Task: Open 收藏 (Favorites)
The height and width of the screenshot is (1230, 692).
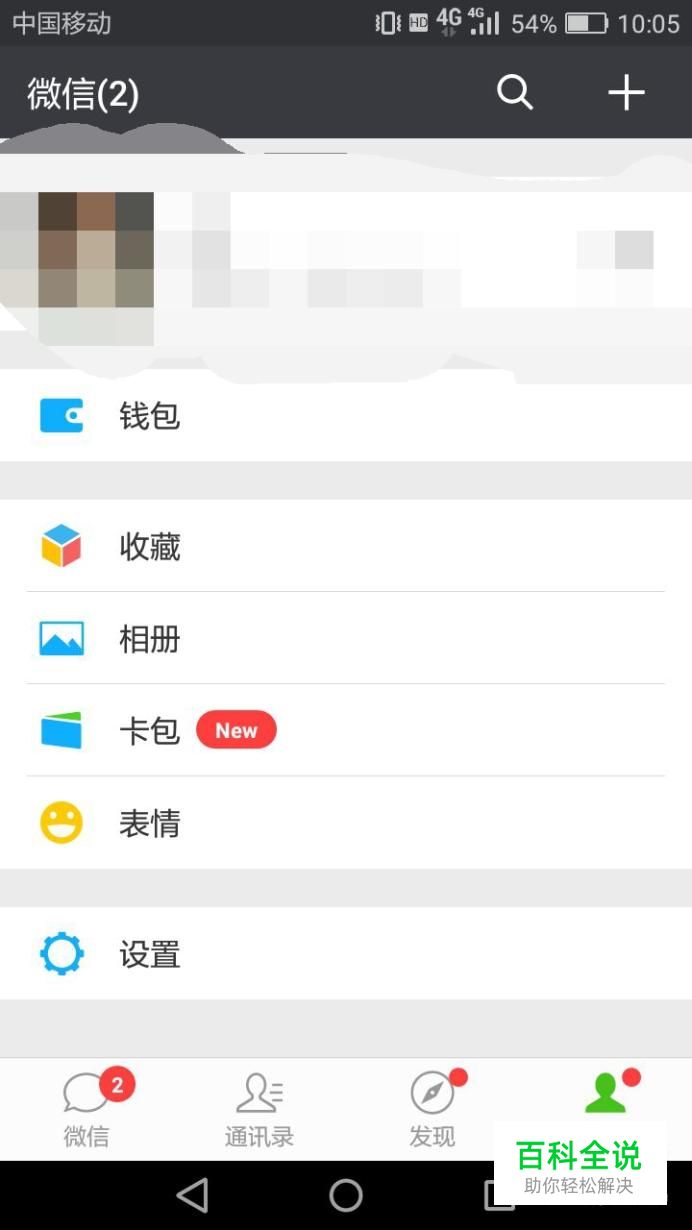Action: coord(345,546)
